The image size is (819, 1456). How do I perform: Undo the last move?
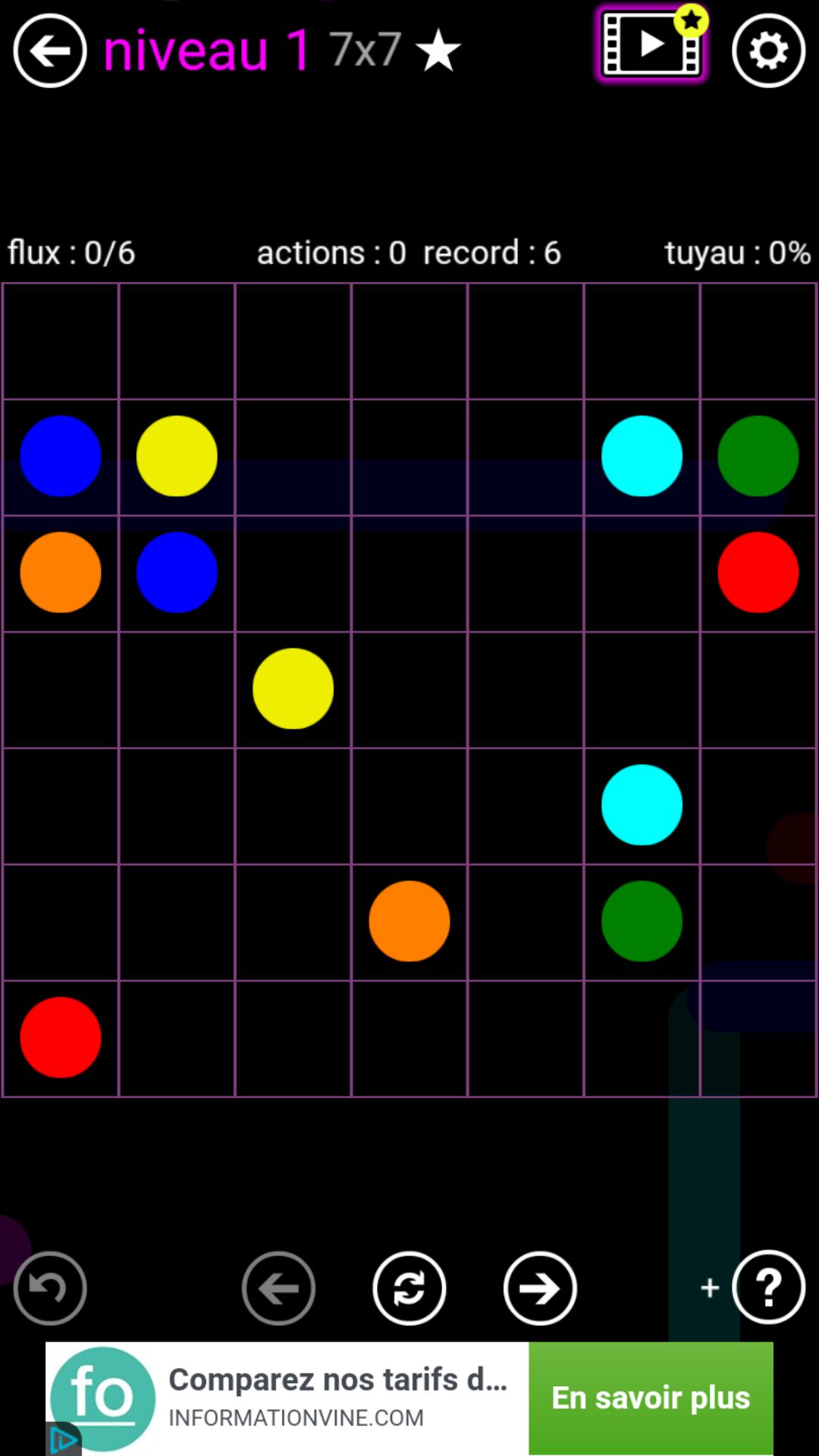[x=50, y=1288]
